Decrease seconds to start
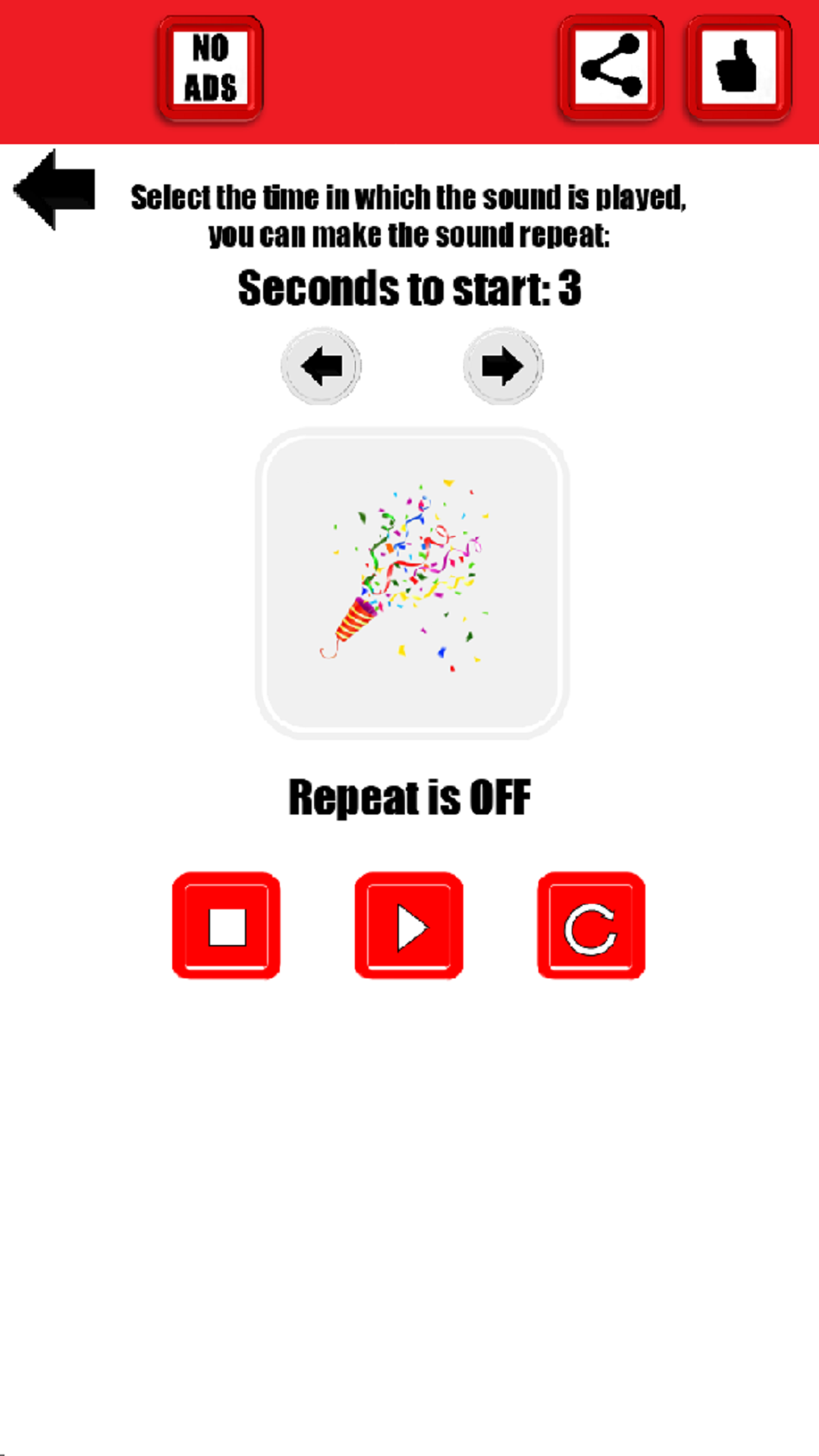 click(x=321, y=366)
